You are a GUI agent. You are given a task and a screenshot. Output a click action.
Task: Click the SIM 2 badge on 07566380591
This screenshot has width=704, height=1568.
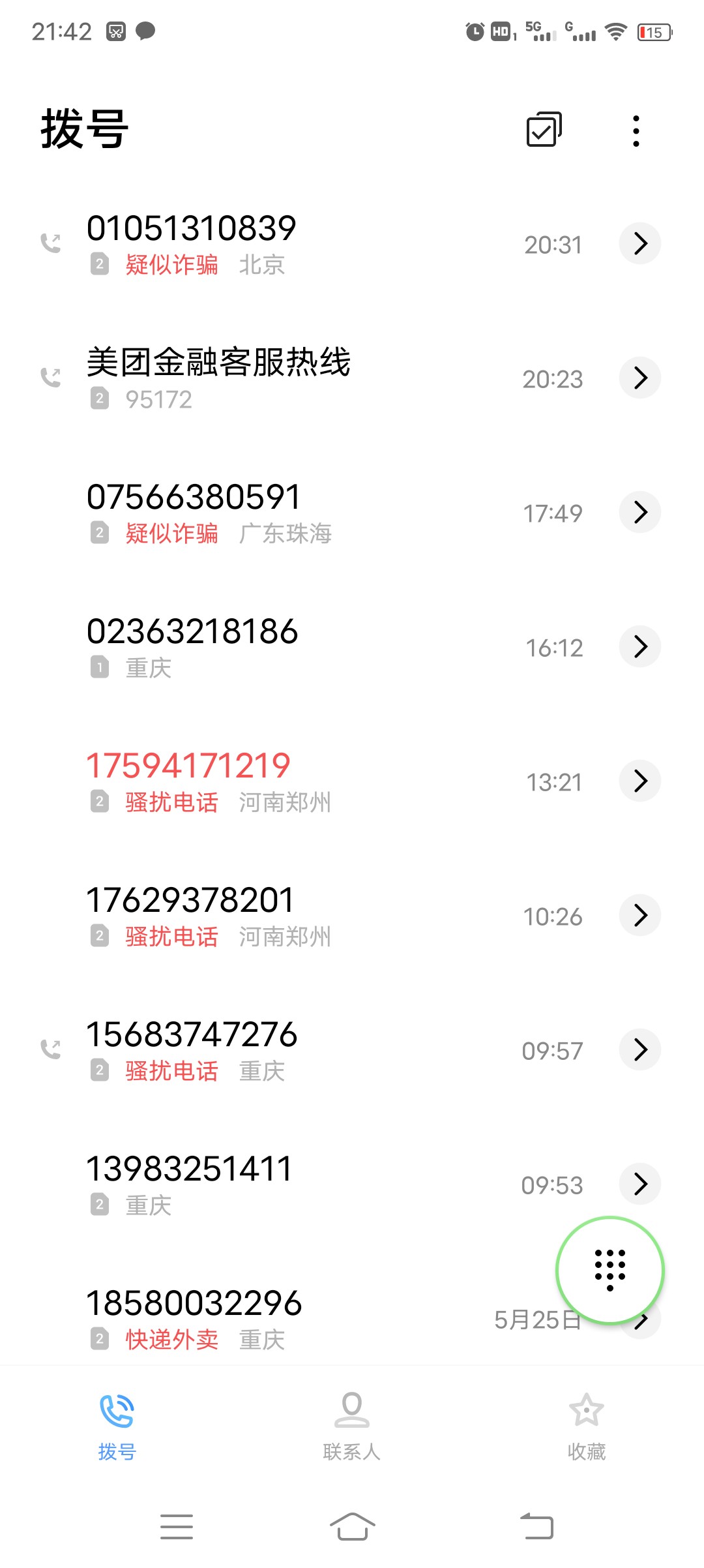100,533
